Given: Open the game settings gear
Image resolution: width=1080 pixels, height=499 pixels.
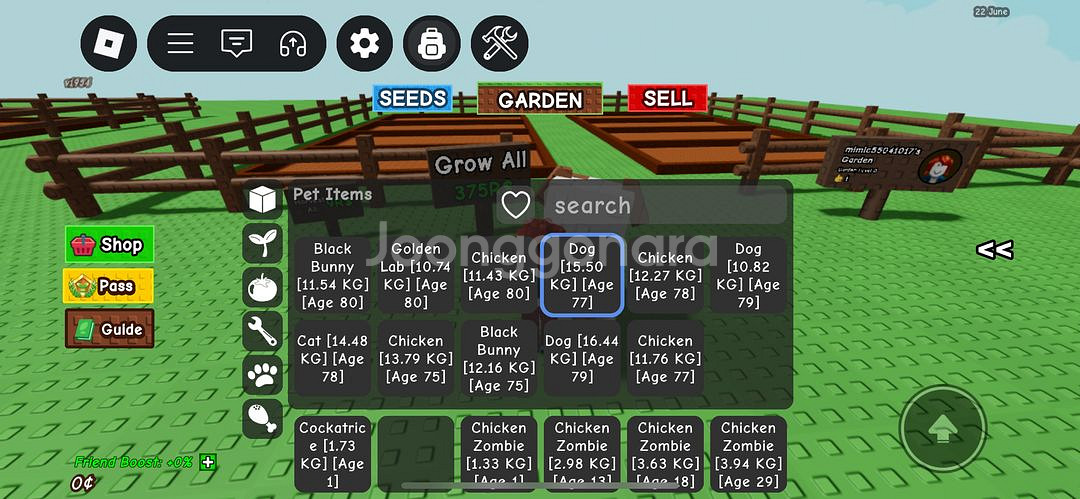Looking at the screenshot, I should point(364,43).
